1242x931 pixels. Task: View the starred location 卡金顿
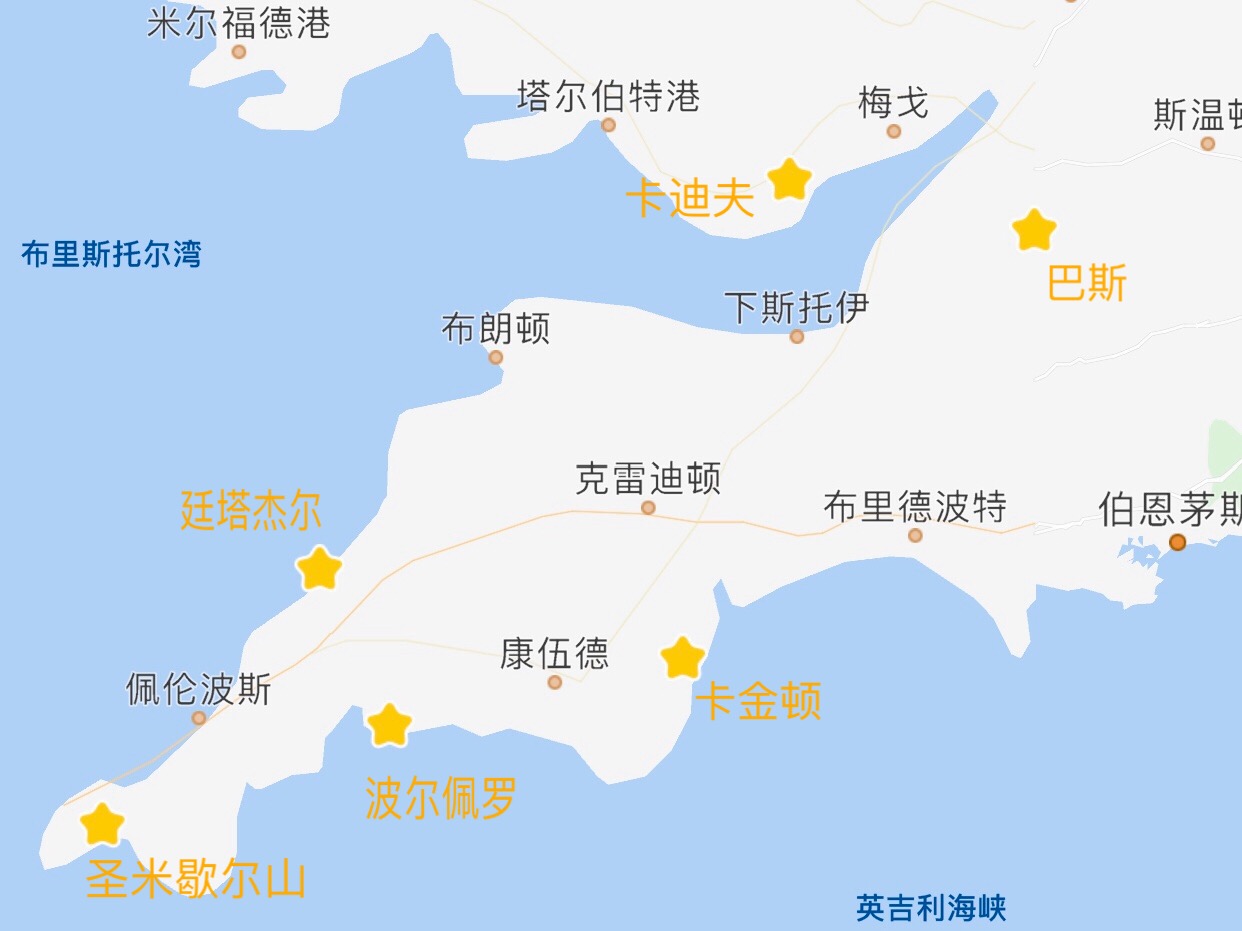683,659
